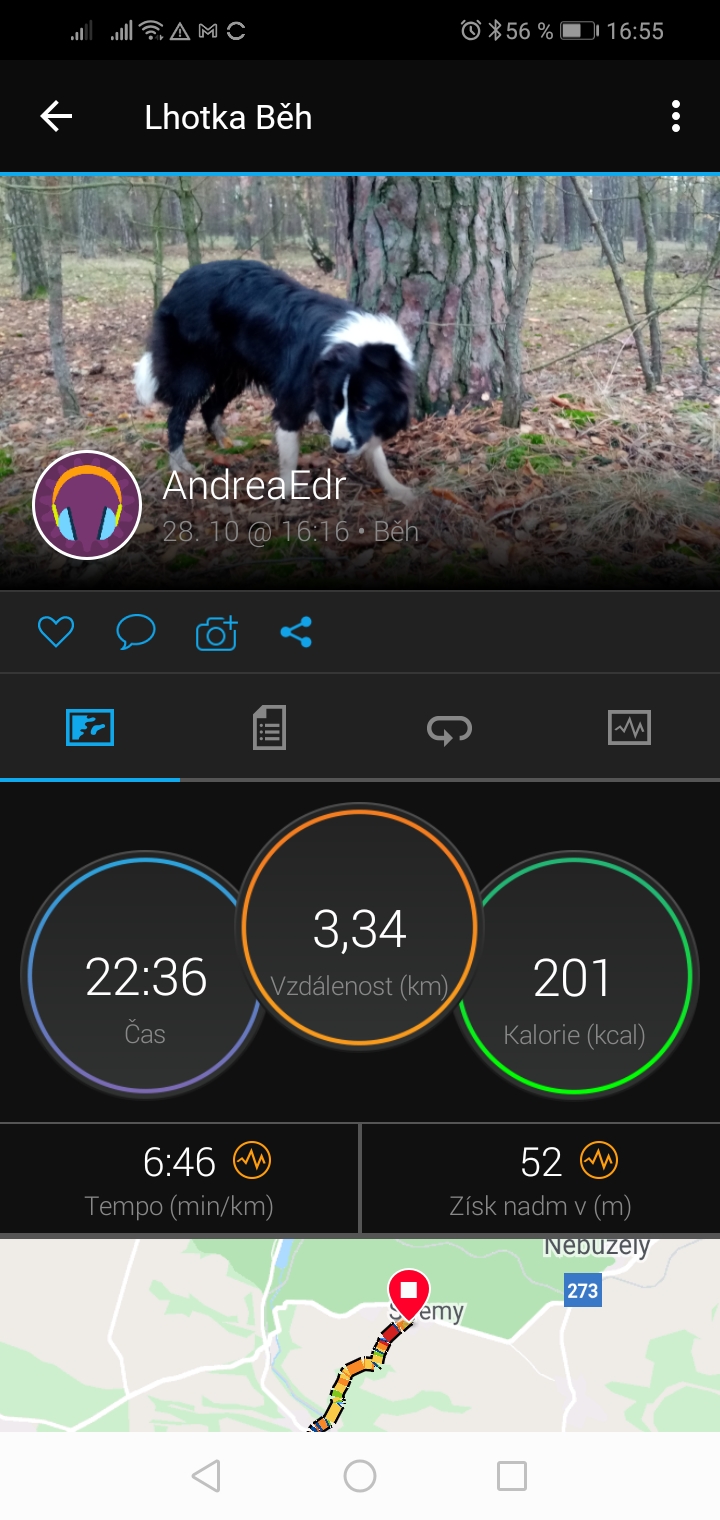Tap the system home button
The width and height of the screenshot is (720, 1520).
(360, 1476)
